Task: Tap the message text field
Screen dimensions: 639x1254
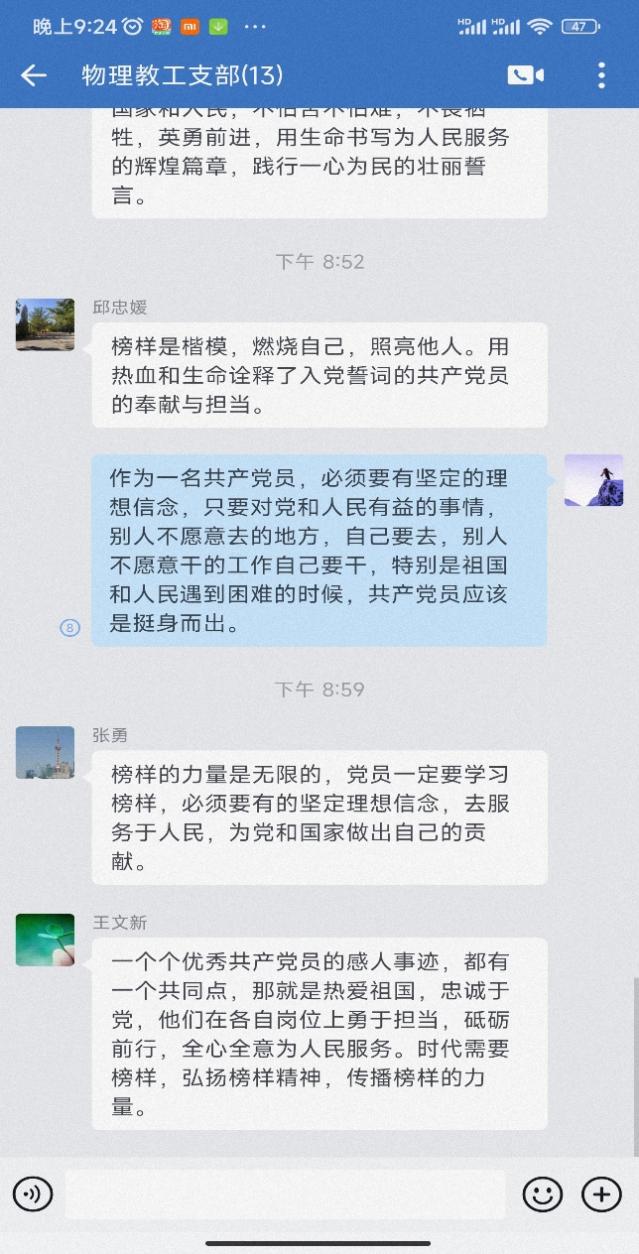Action: click(285, 1194)
